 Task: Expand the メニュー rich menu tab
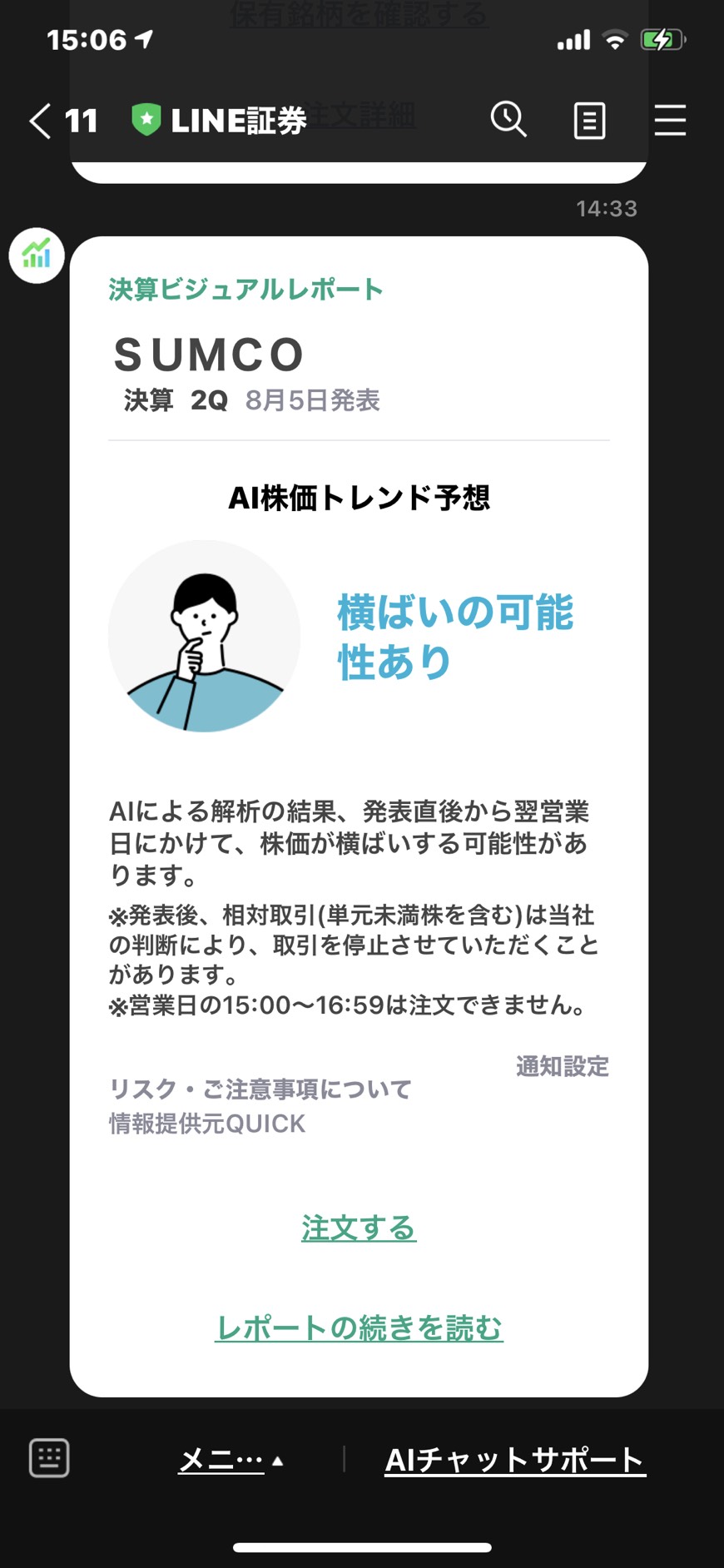pos(231,1460)
